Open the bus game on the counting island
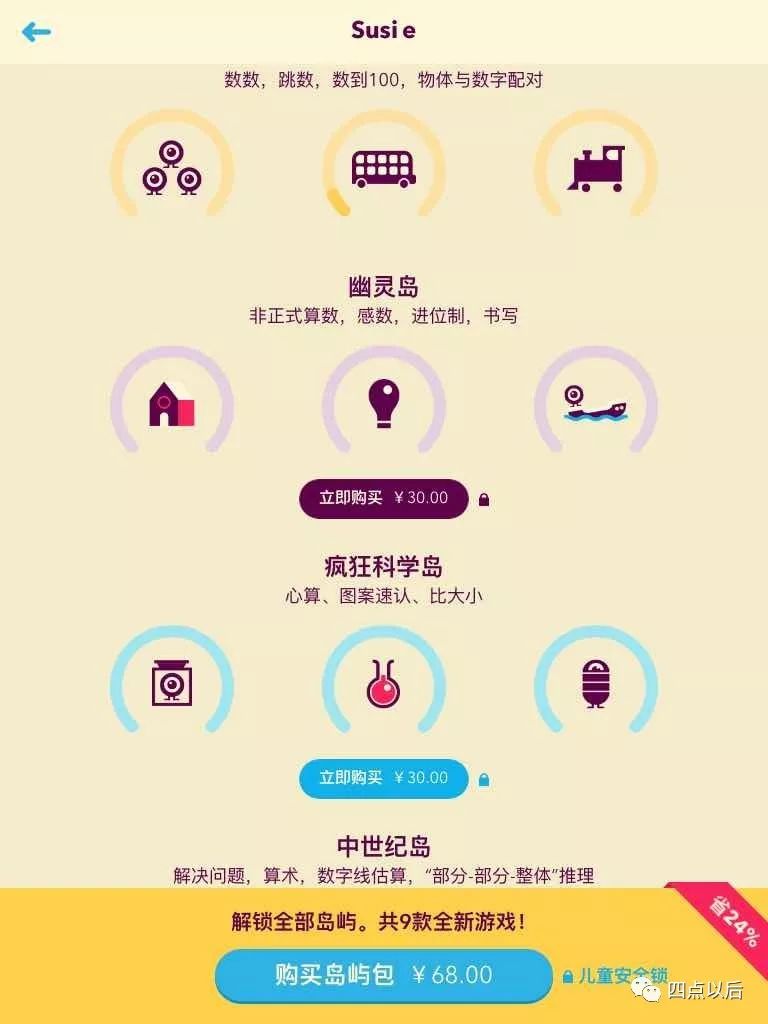768x1024 pixels. pos(383,166)
